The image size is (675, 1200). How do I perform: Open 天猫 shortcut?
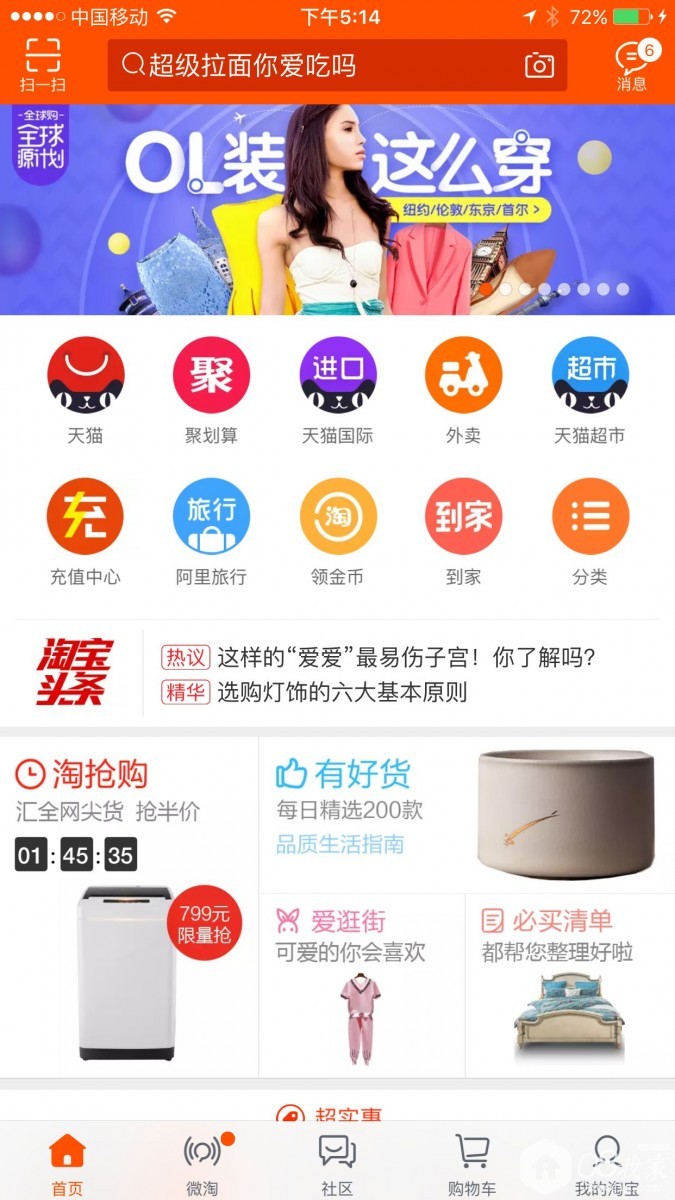click(x=85, y=390)
